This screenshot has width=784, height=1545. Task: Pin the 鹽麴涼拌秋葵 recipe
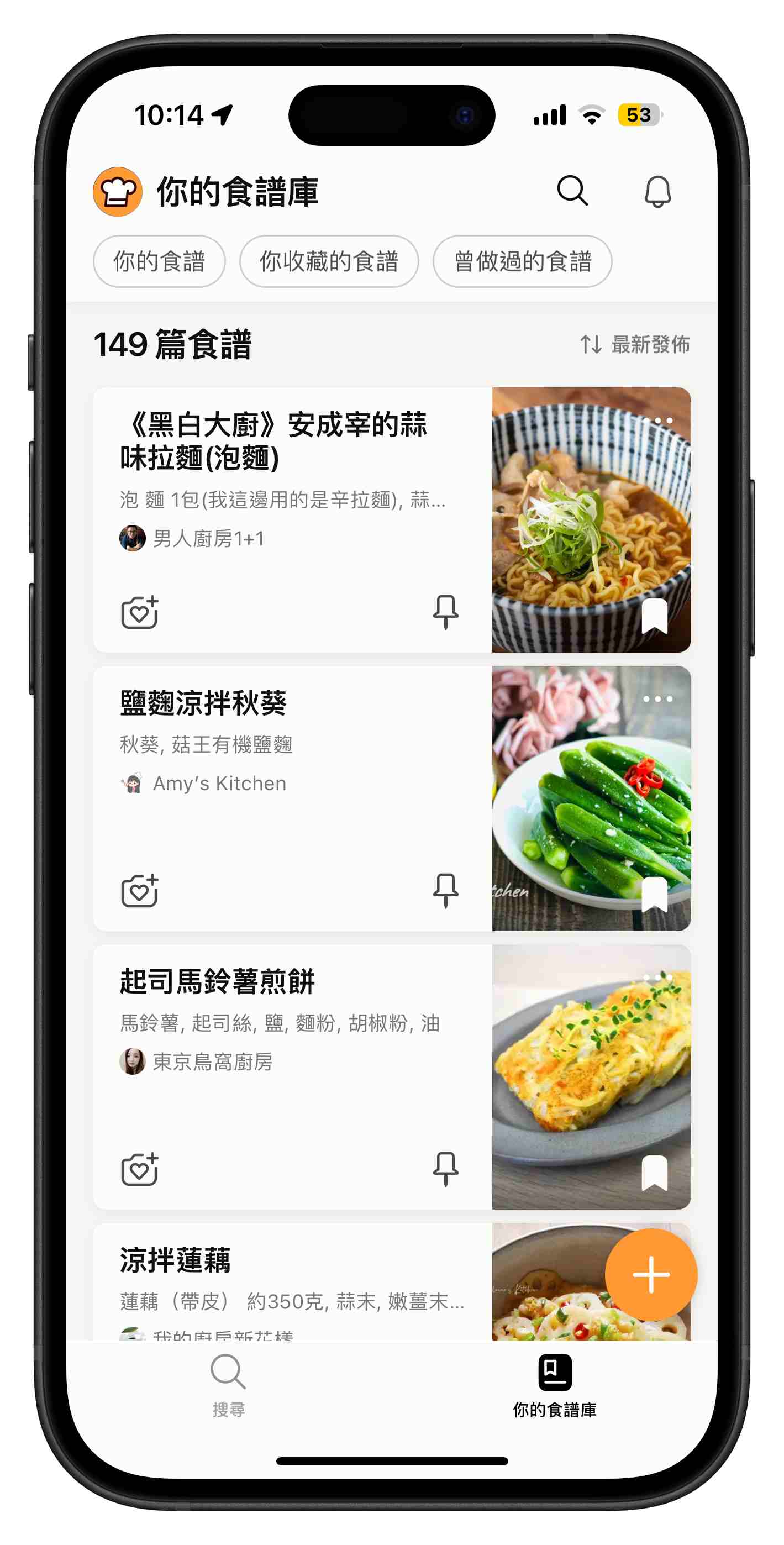446,890
